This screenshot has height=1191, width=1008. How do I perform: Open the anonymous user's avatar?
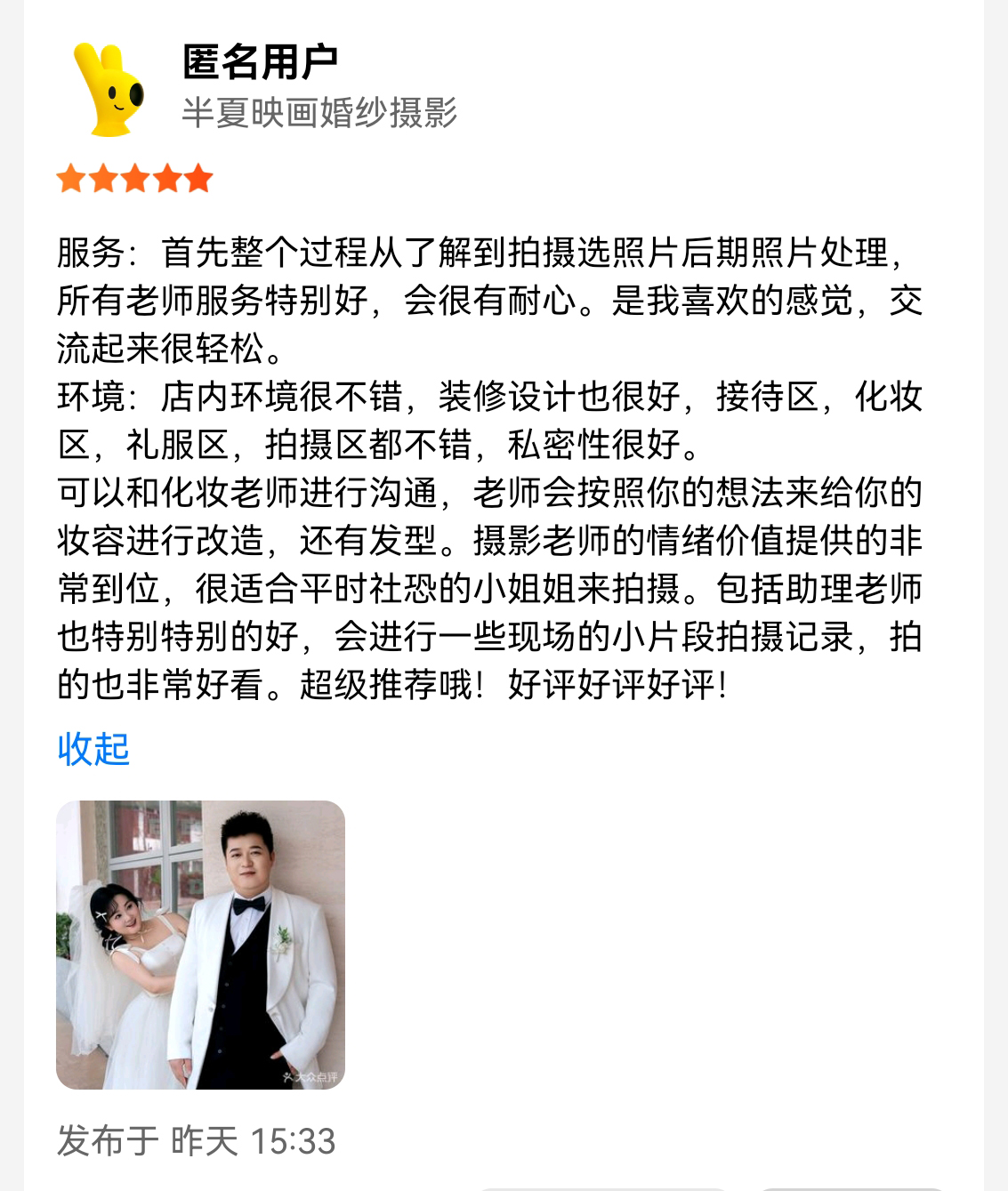click(x=109, y=89)
